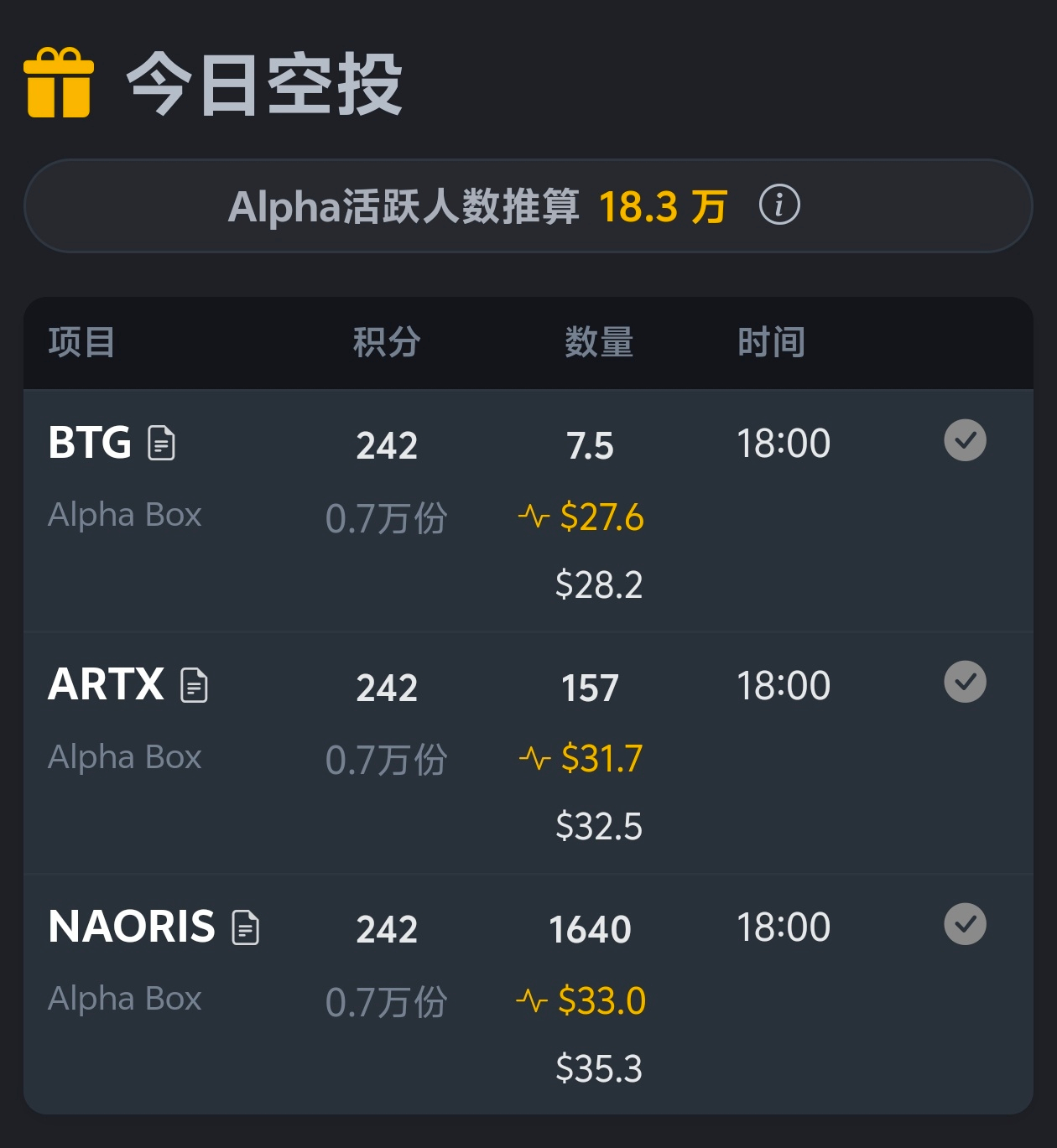The image size is (1057, 1148).
Task: Open the document icon next to BTG
Action: (161, 443)
